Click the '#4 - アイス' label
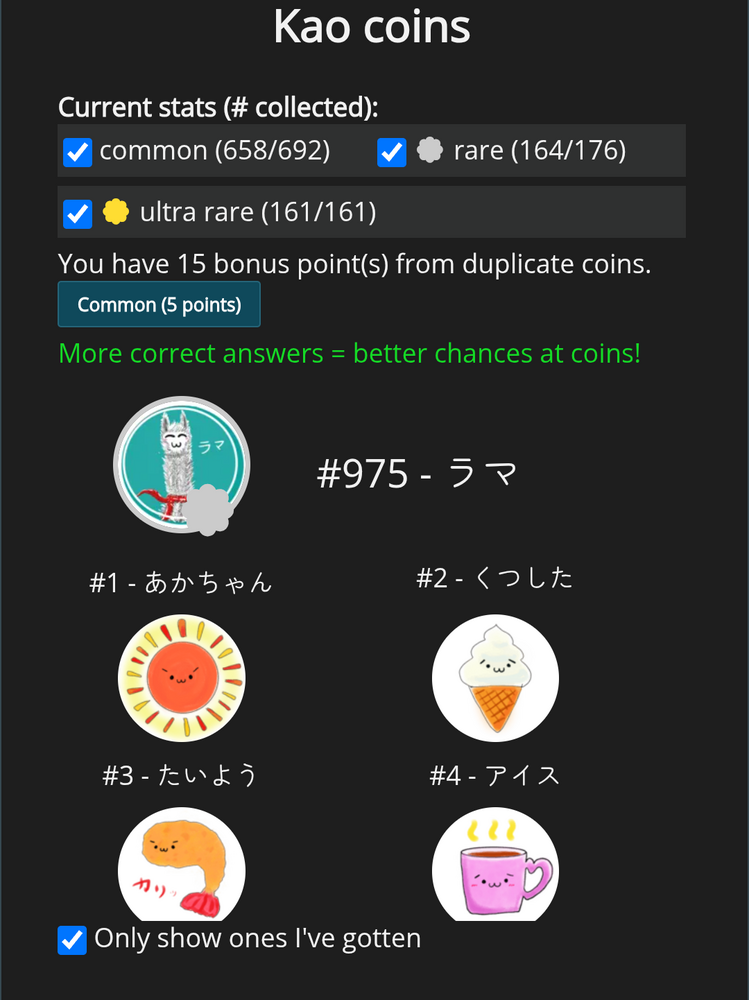The height and width of the screenshot is (1000, 749). click(x=495, y=773)
